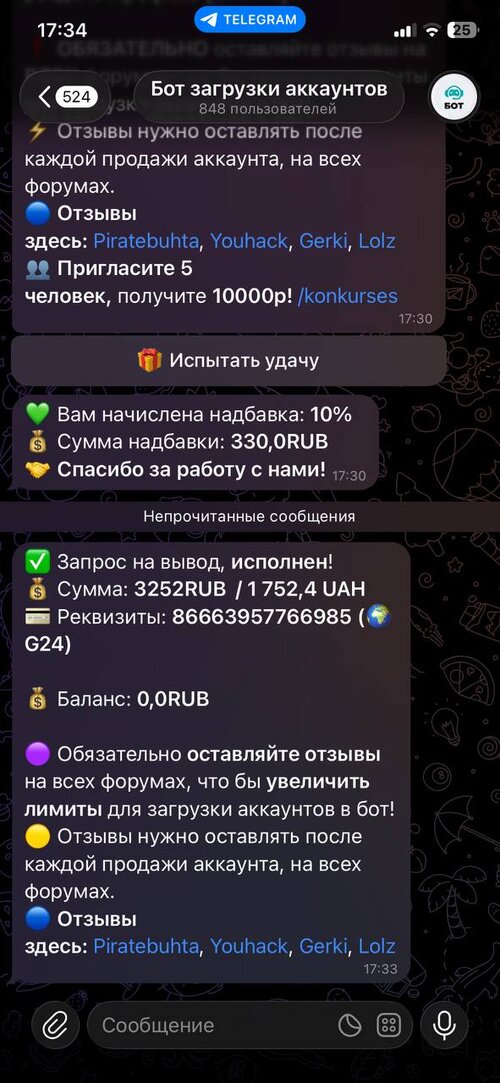
Task: Tap the microphone to record voice
Action: [x=445, y=1026]
